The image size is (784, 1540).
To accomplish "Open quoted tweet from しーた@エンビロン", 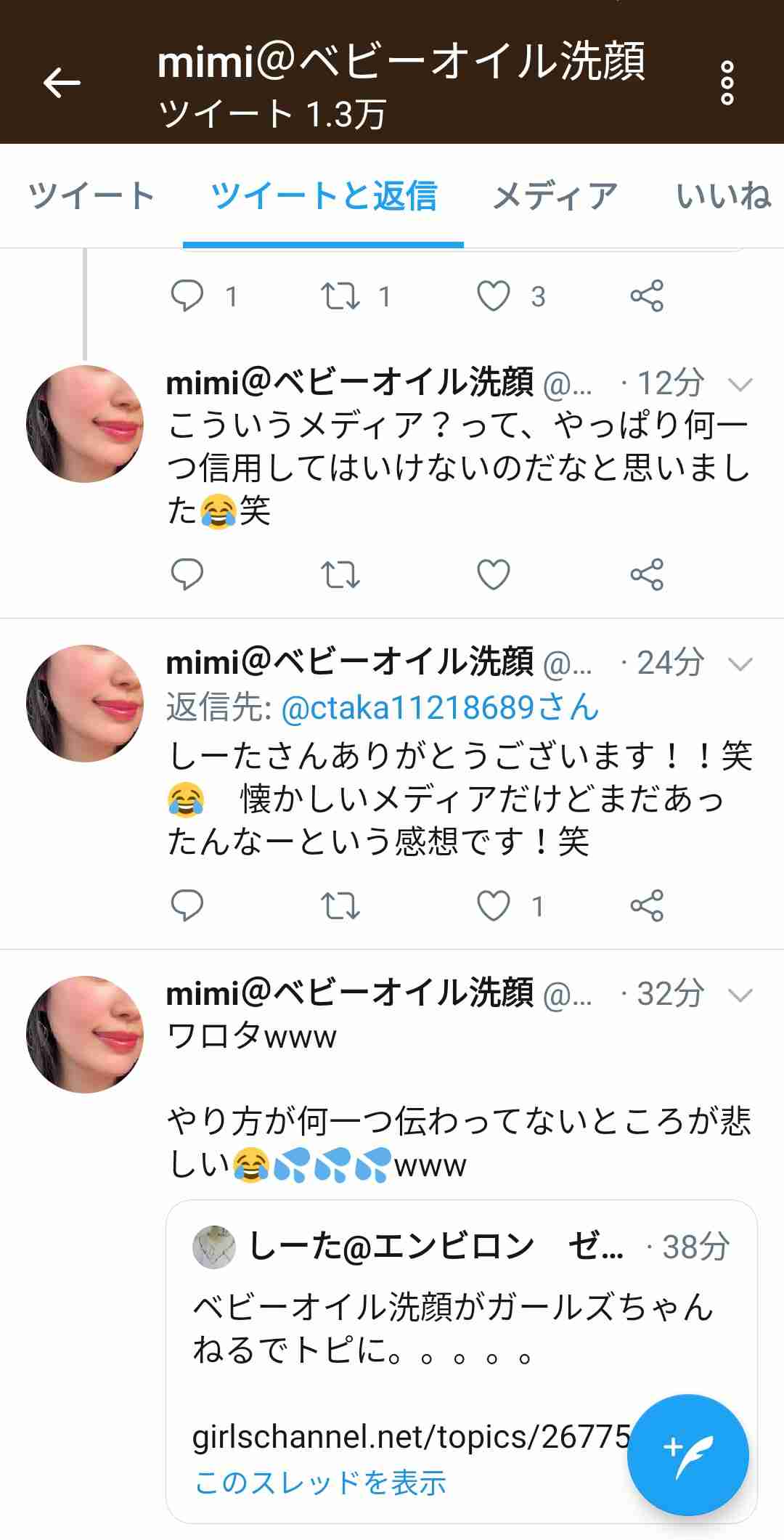I will [450, 1329].
